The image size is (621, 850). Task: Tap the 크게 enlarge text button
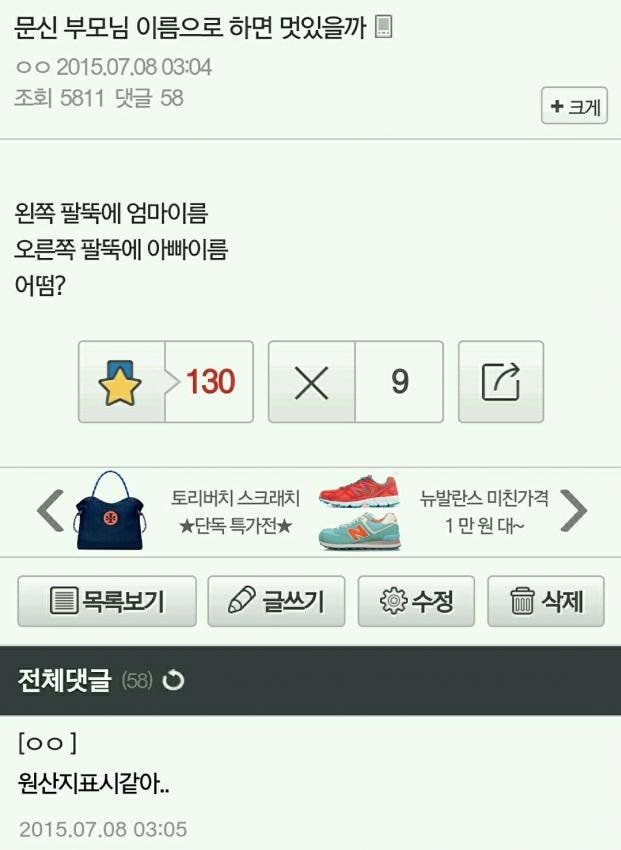(x=574, y=106)
